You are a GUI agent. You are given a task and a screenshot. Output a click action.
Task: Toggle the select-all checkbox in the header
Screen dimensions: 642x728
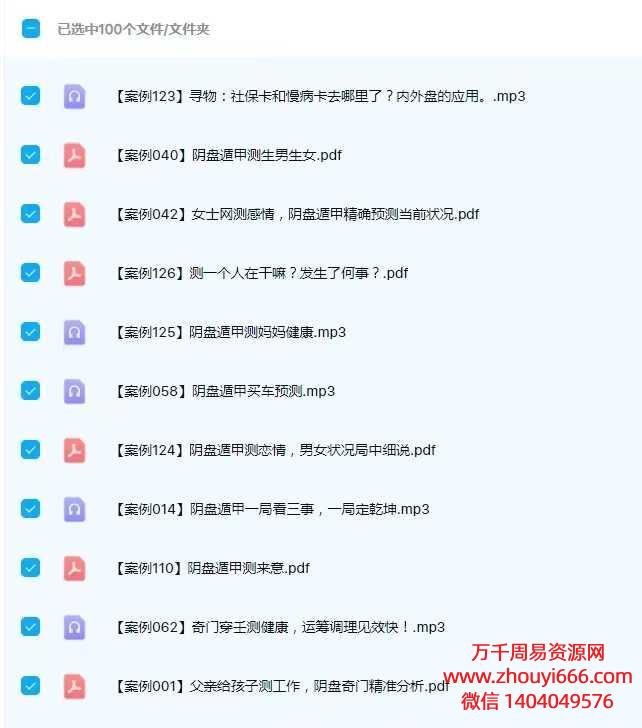point(30,29)
